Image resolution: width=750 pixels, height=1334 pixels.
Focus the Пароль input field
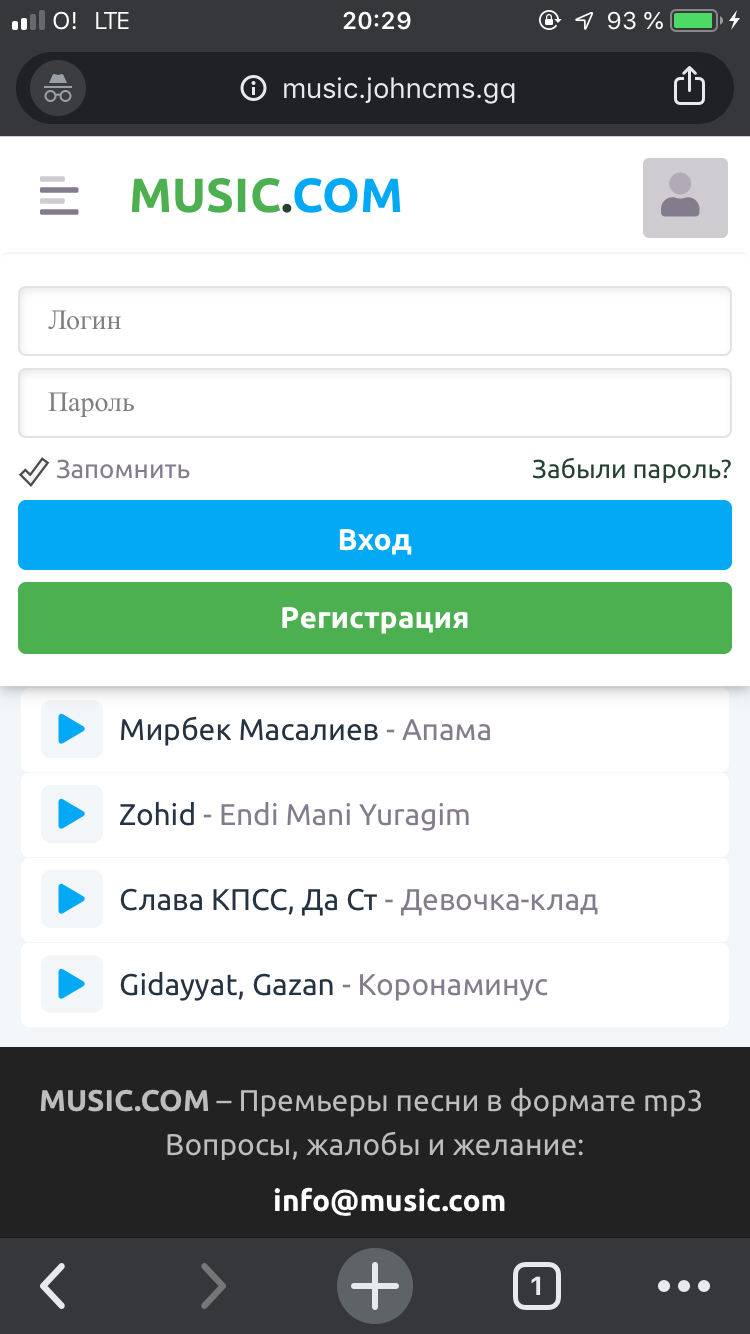tap(375, 403)
